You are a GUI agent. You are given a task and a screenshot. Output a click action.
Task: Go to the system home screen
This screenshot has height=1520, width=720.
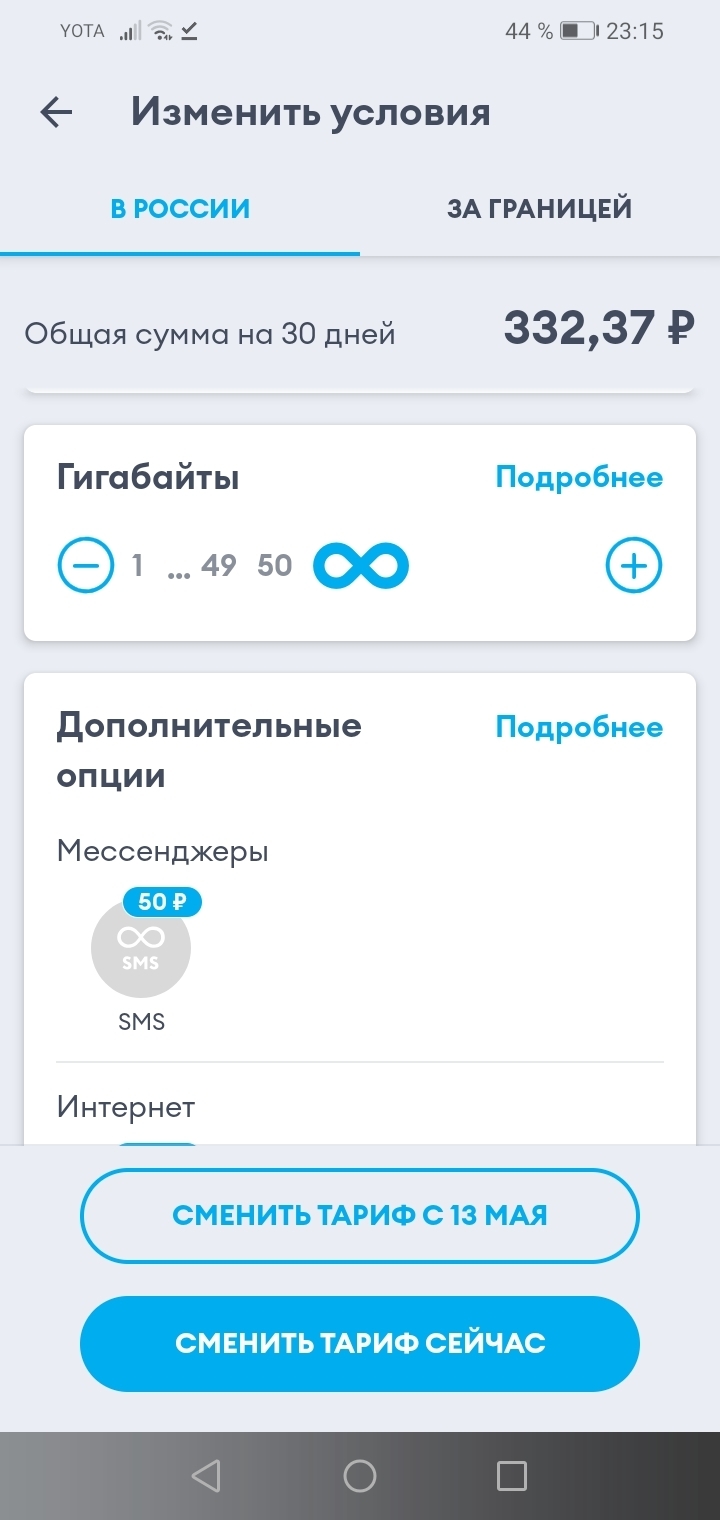click(x=360, y=1476)
